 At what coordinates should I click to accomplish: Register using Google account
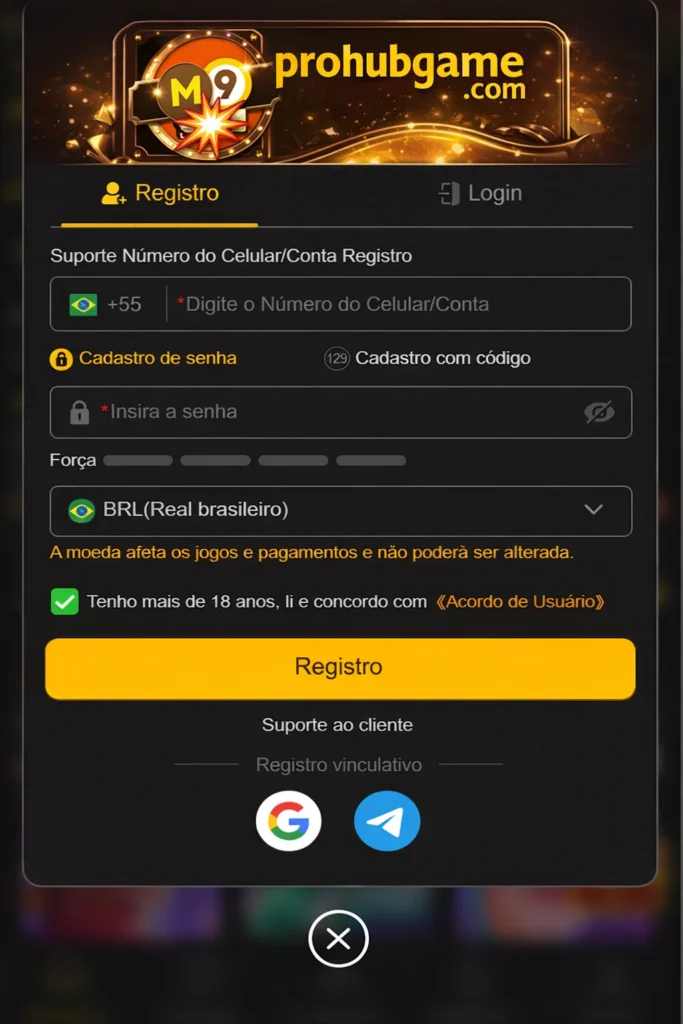point(289,821)
